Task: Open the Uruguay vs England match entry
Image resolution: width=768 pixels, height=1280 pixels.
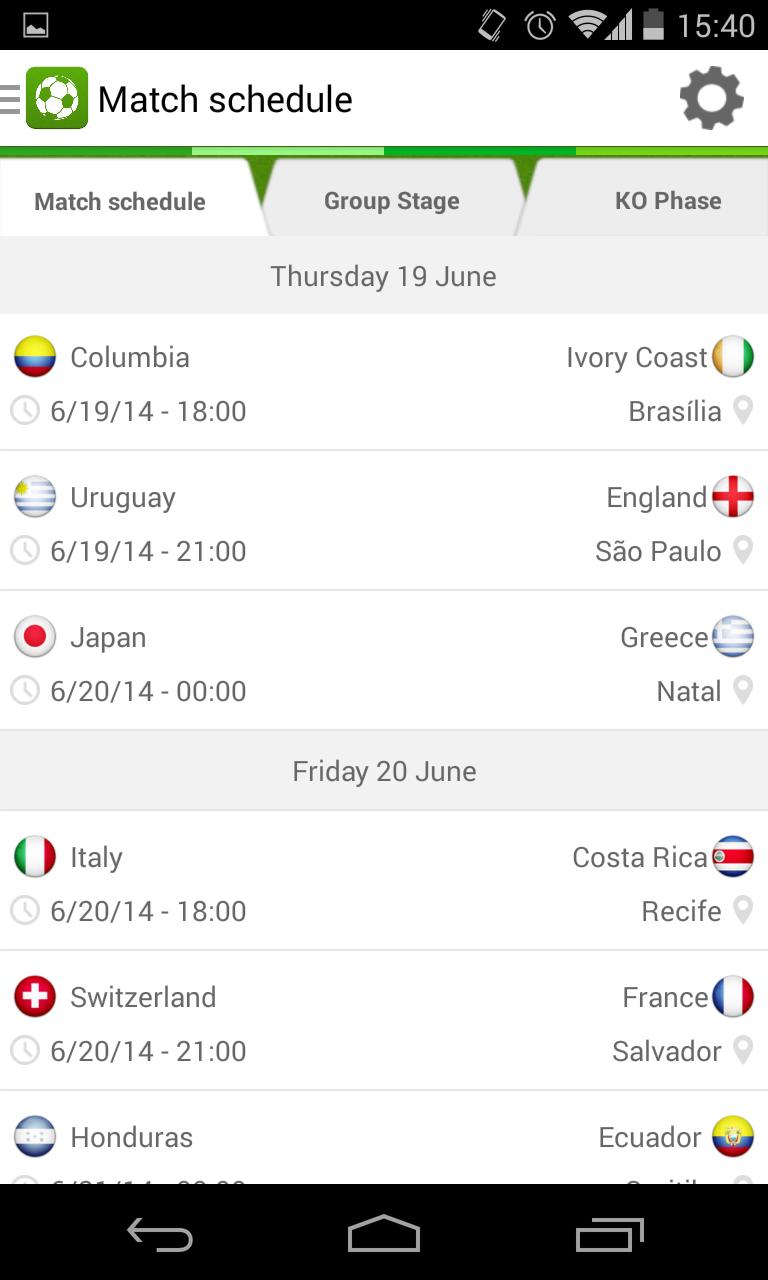Action: pyautogui.click(x=384, y=522)
